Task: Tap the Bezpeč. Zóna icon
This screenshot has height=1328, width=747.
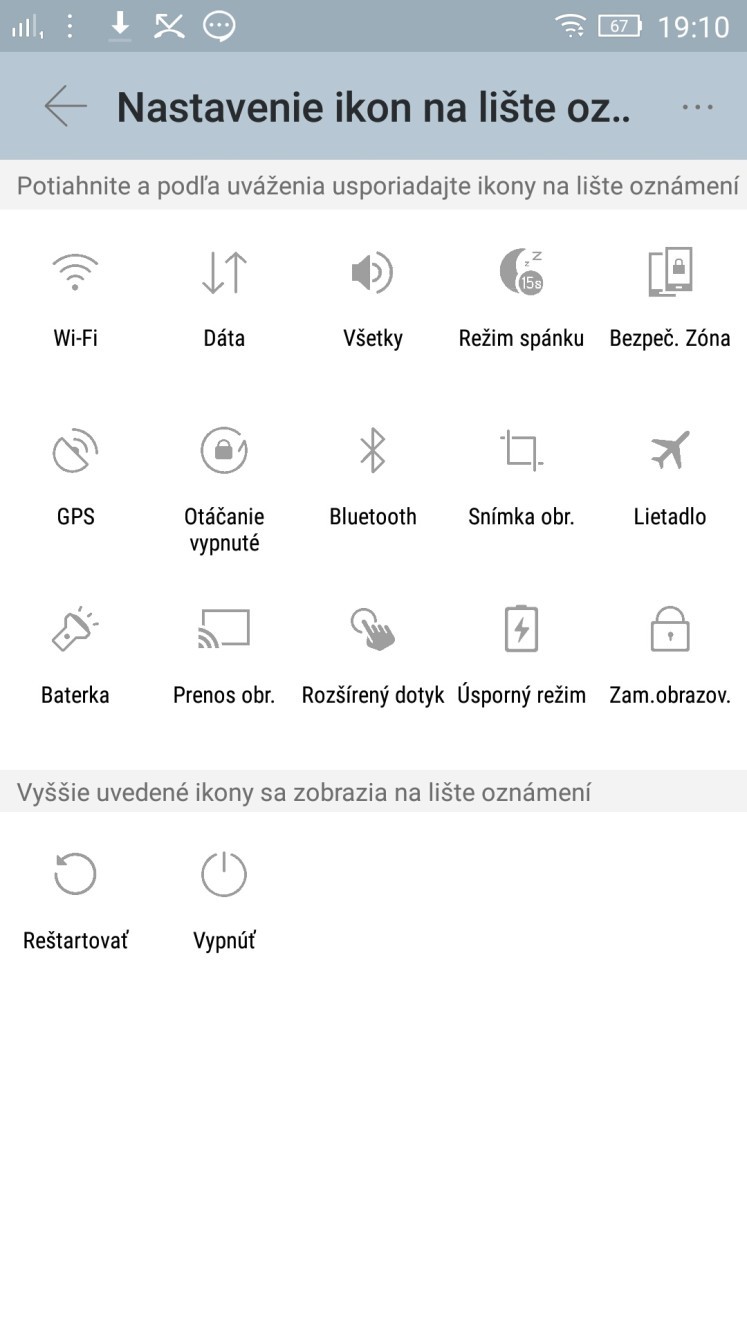Action: (x=670, y=272)
